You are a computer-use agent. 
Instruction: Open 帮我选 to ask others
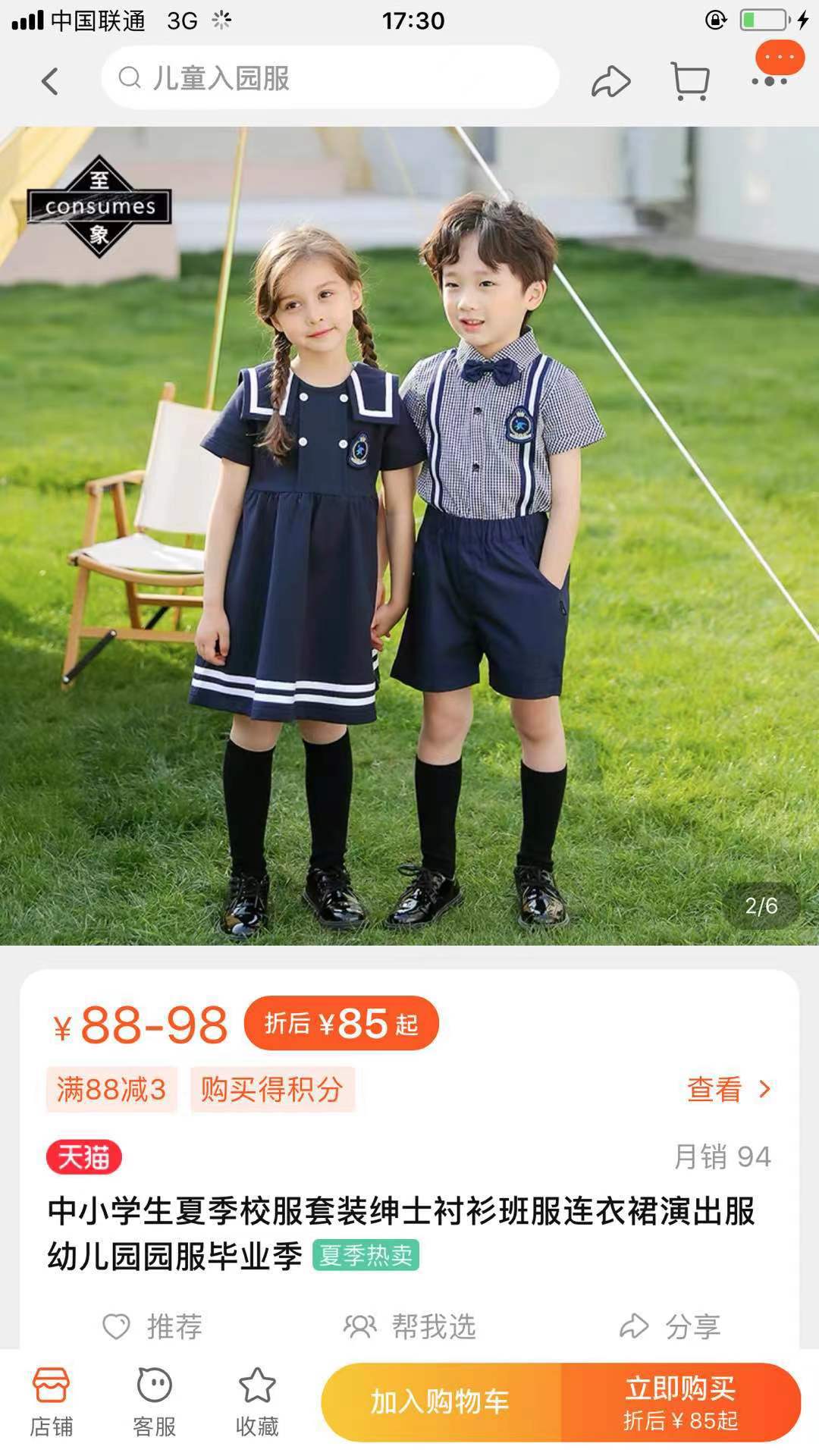click(409, 1326)
